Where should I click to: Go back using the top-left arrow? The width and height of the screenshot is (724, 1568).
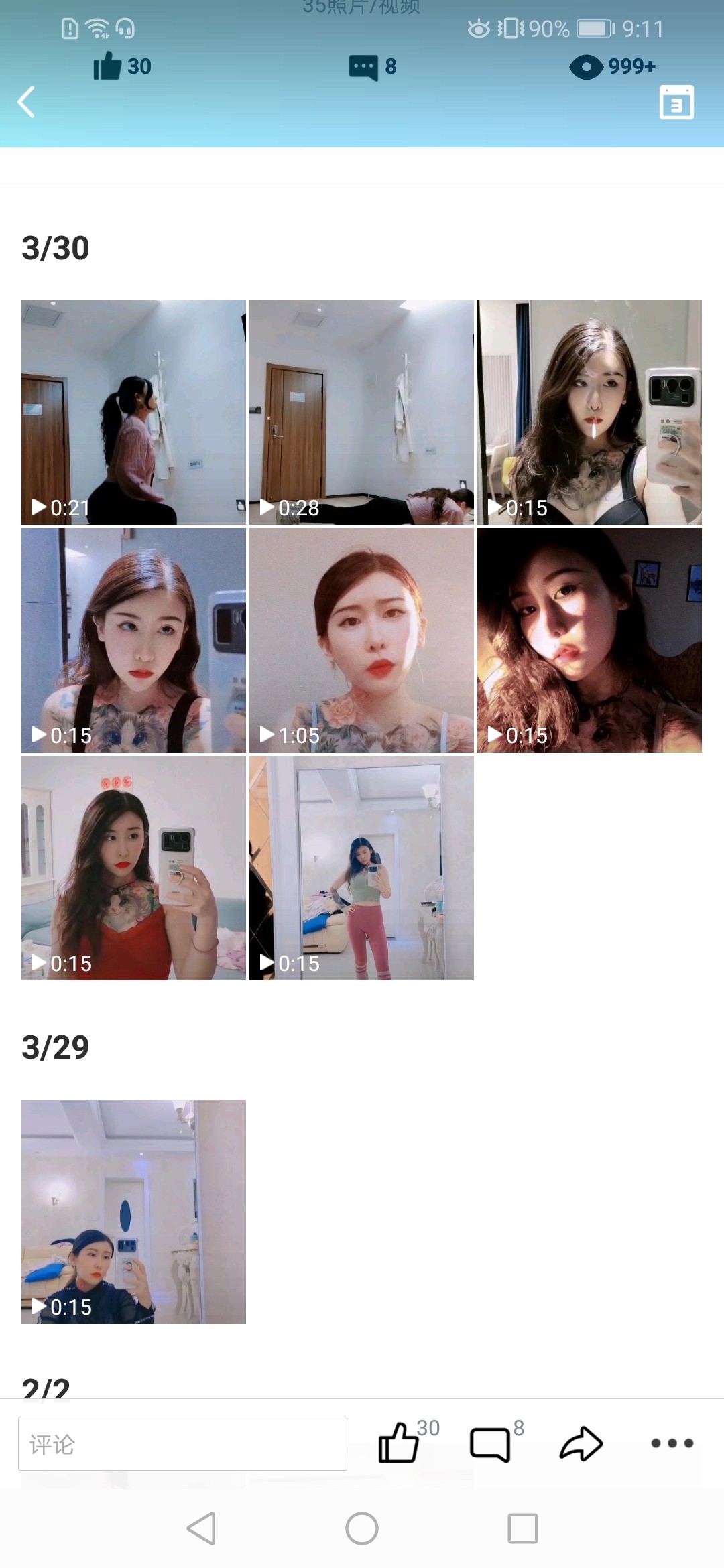click(26, 103)
